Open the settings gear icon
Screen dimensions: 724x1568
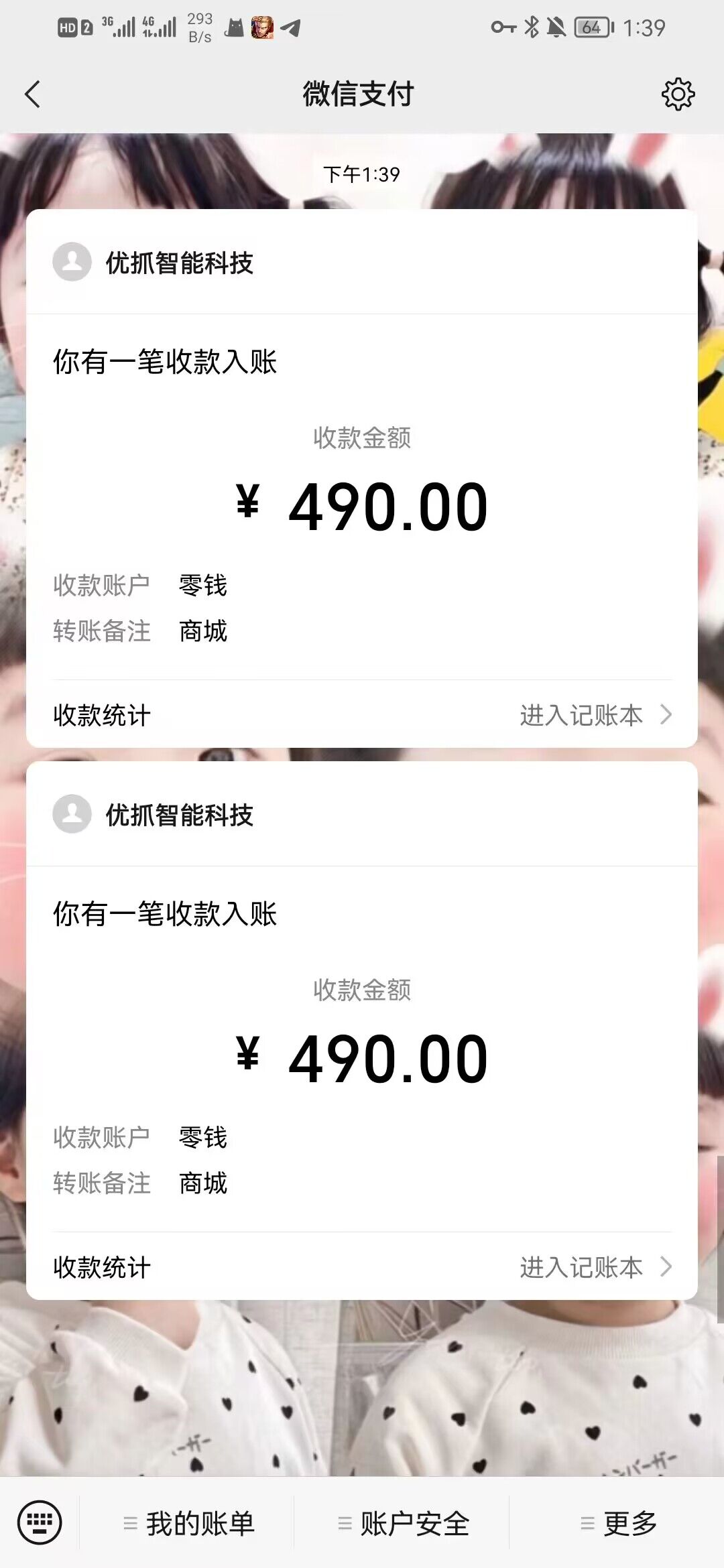point(678,94)
